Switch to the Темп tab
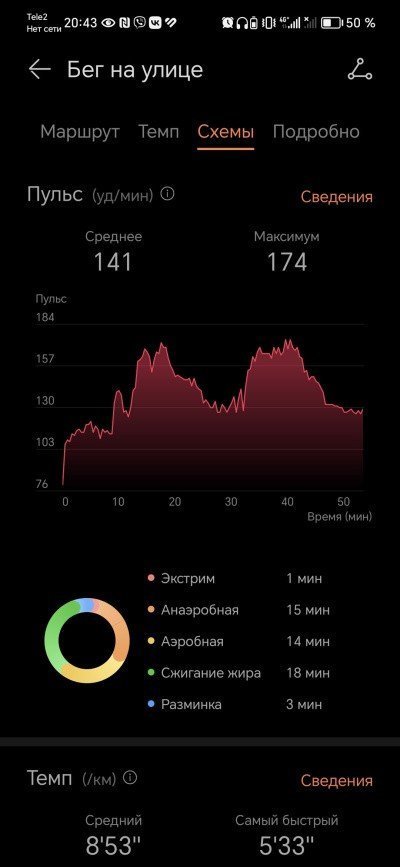This screenshot has height=867, width=400. tap(158, 132)
